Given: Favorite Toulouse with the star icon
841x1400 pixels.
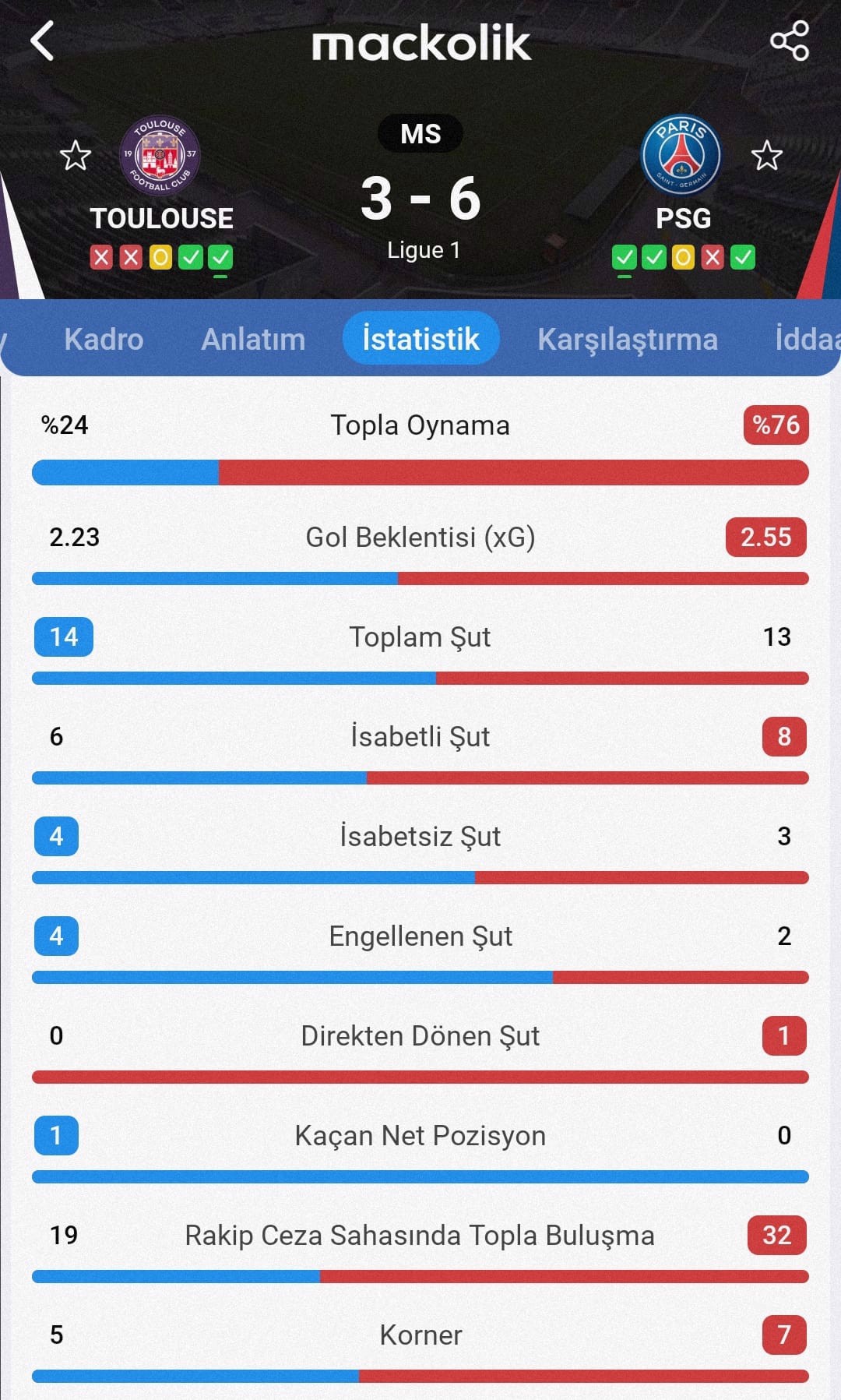Looking at the screenshot, I should coord(76,156).
